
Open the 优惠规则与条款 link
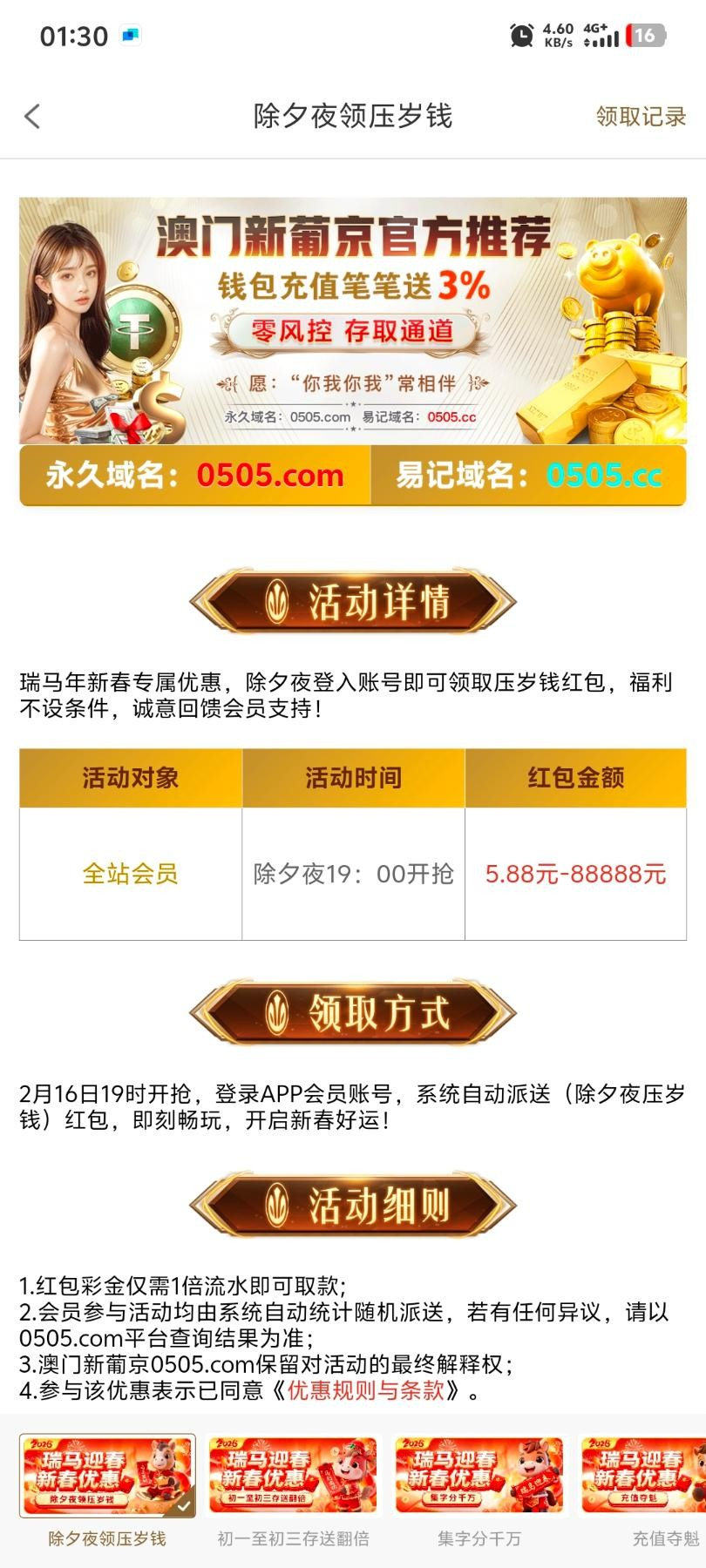point(366,1390)
